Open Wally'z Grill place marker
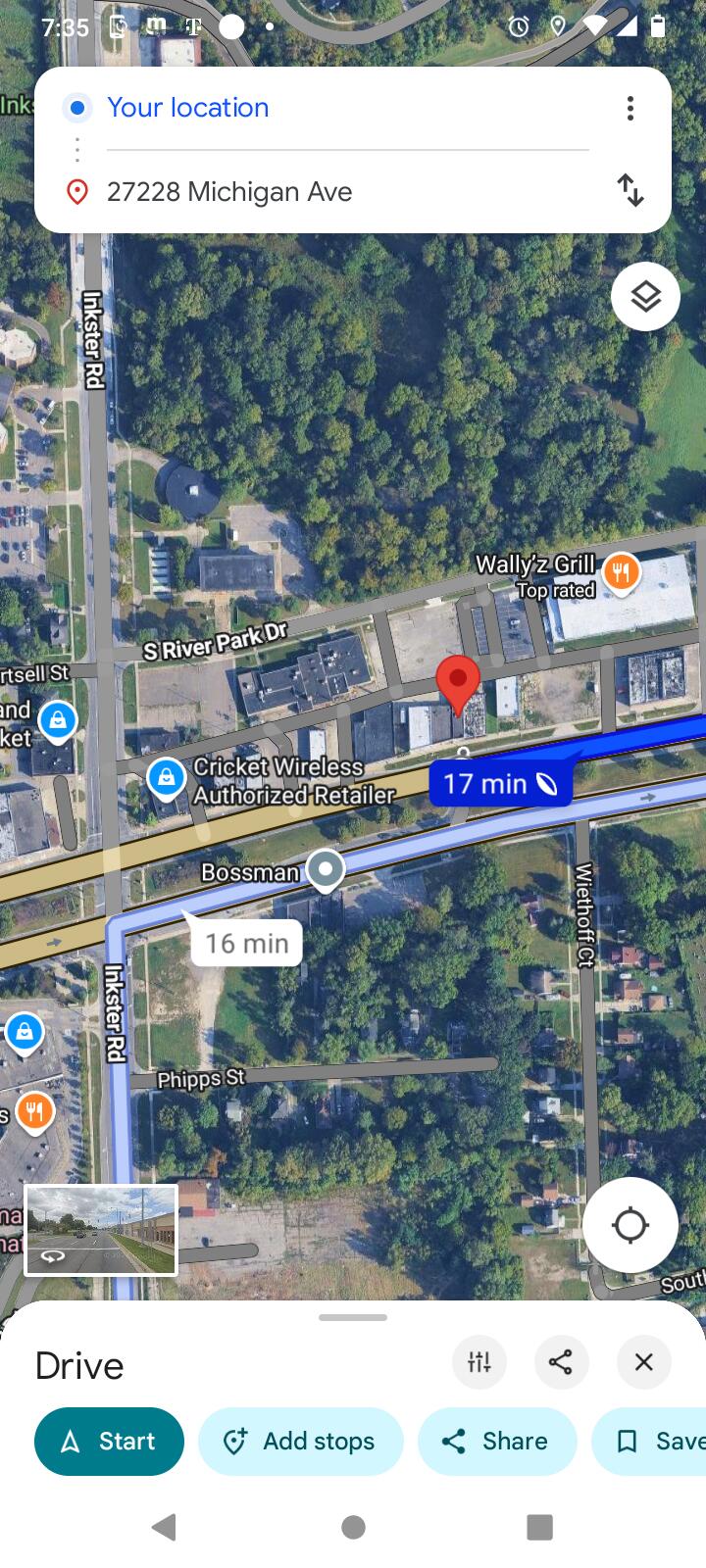 click(621, 570)
